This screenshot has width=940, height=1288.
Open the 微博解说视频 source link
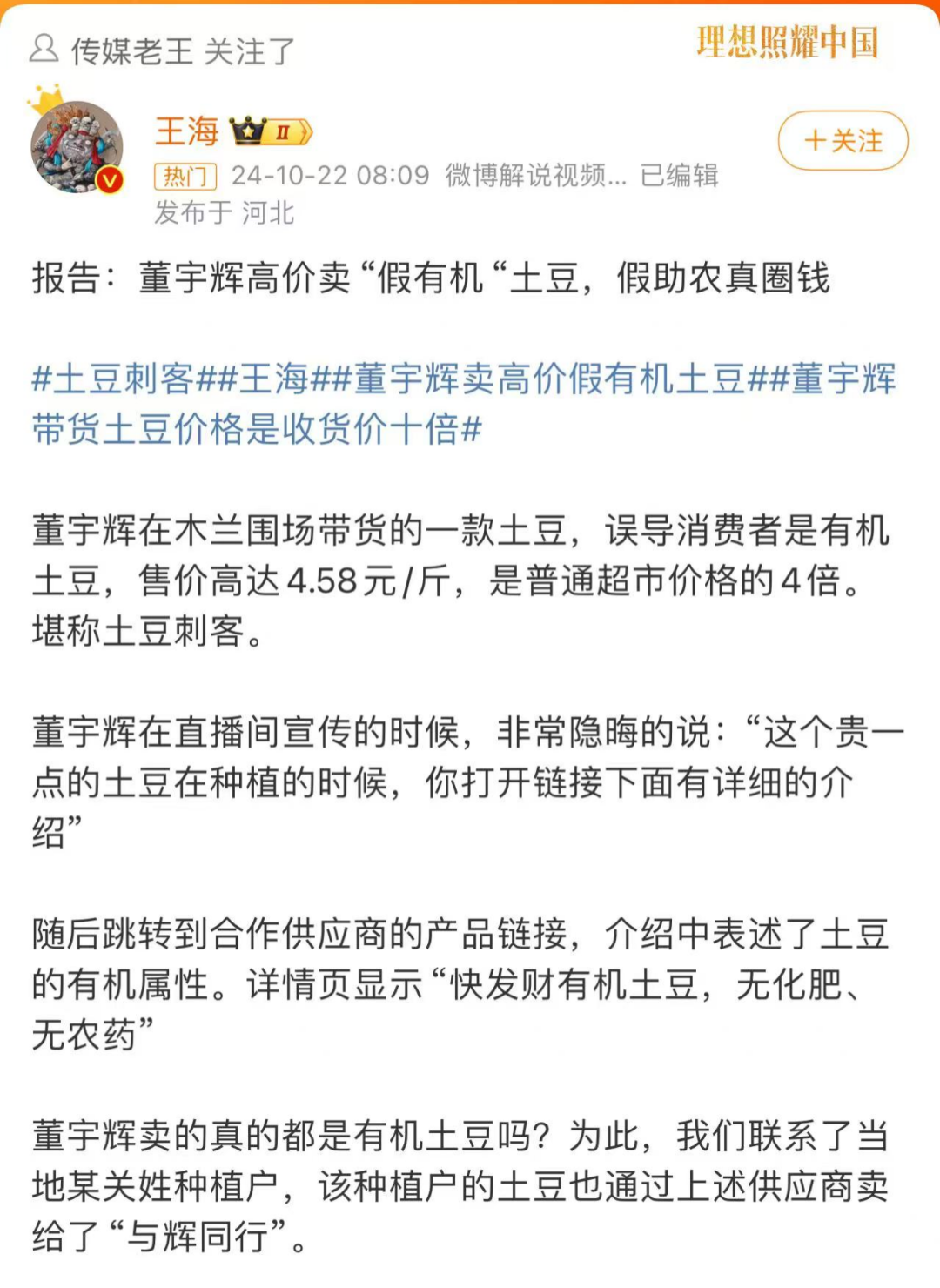click(x=536, y=175)
